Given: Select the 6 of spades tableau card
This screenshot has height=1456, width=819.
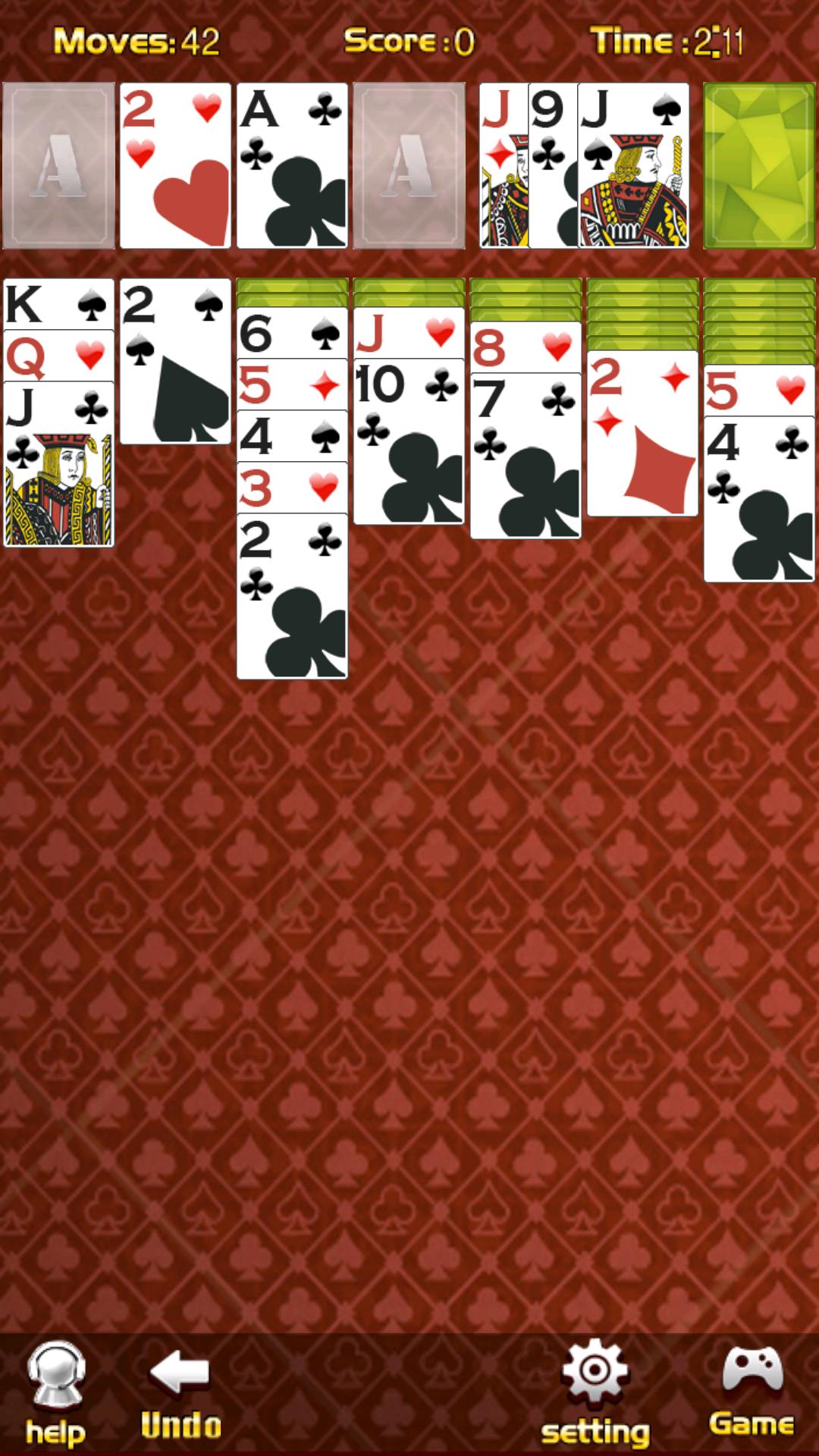Looking at the screenshot, I should (x=292, y=332).
